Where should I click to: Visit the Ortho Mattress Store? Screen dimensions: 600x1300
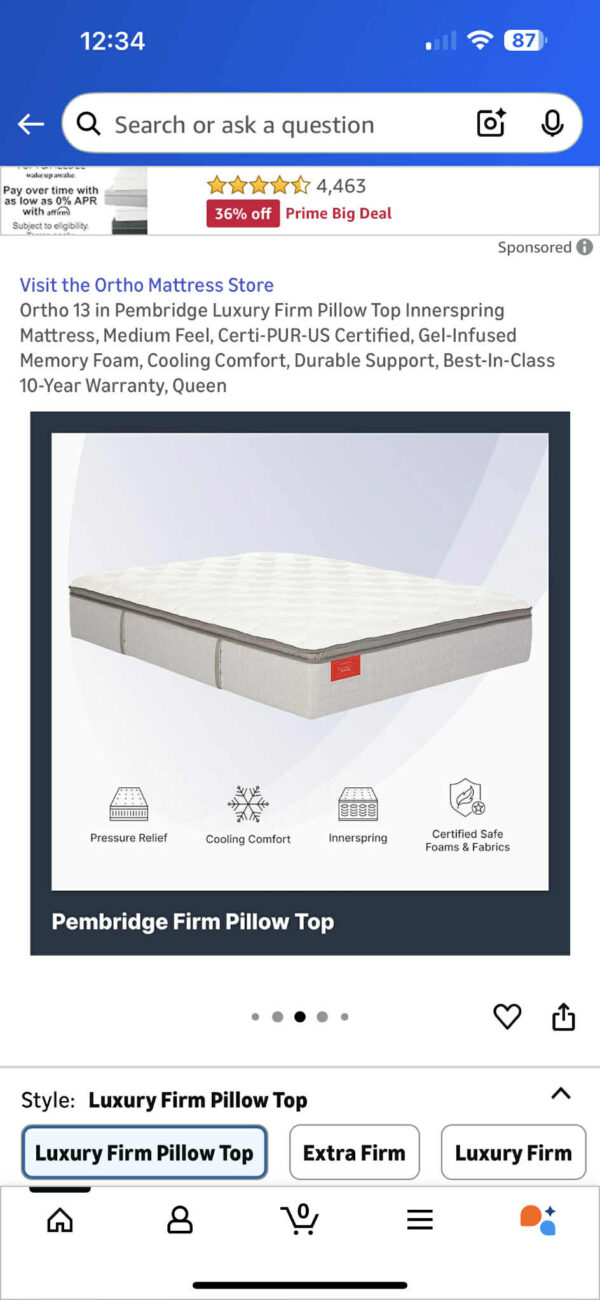click(x=147, y=285)
